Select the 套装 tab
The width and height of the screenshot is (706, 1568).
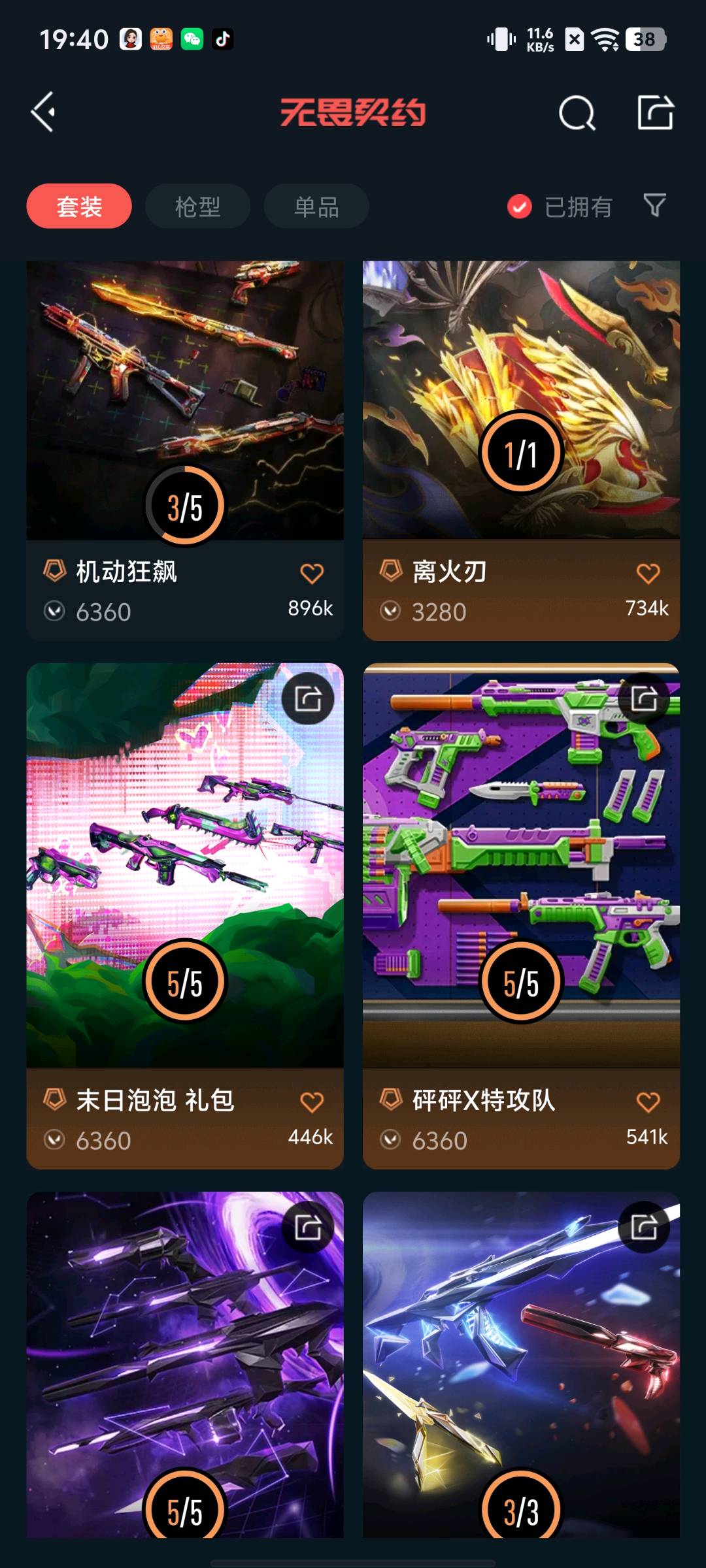click(79, 206)
